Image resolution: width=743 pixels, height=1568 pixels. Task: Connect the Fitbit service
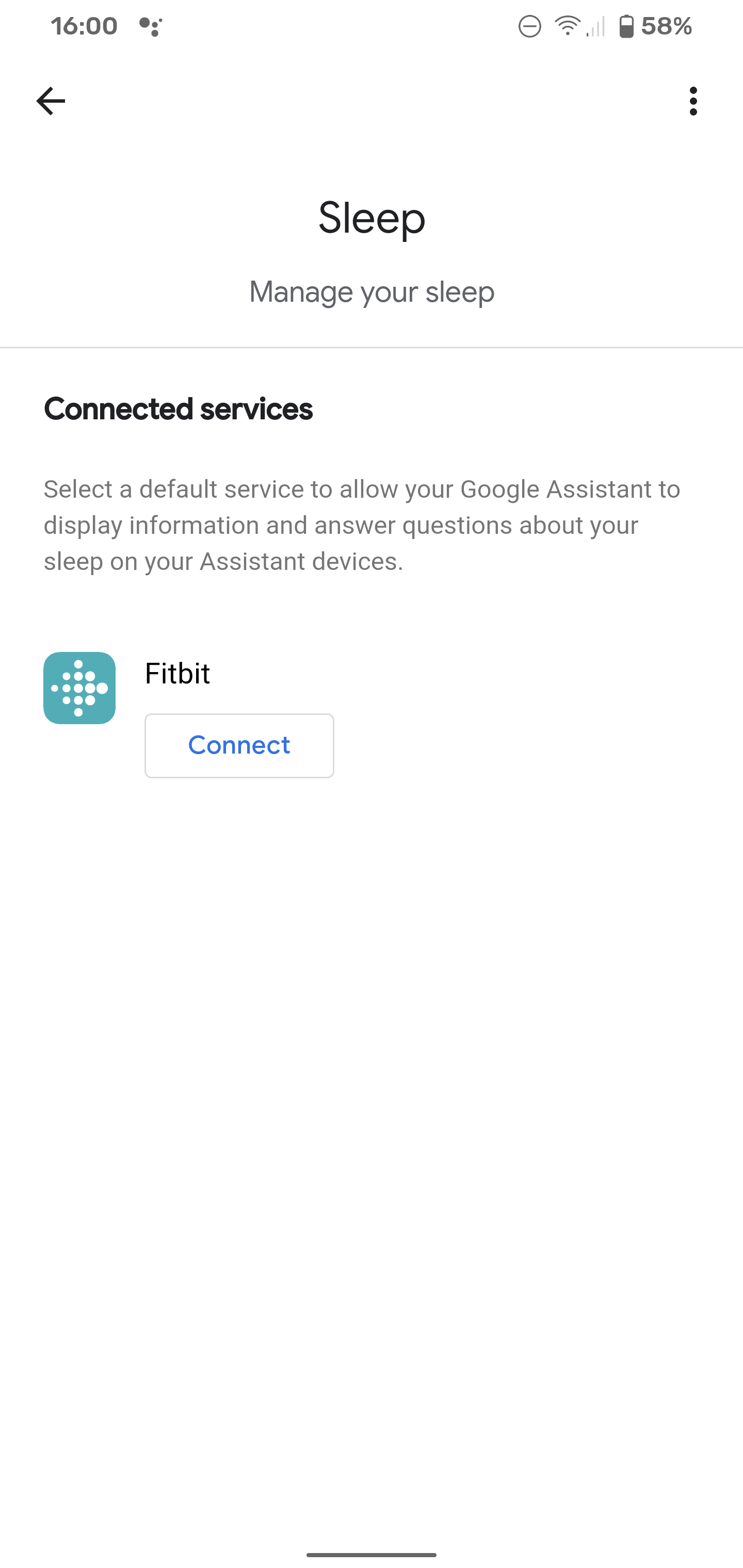click(239, 746)
